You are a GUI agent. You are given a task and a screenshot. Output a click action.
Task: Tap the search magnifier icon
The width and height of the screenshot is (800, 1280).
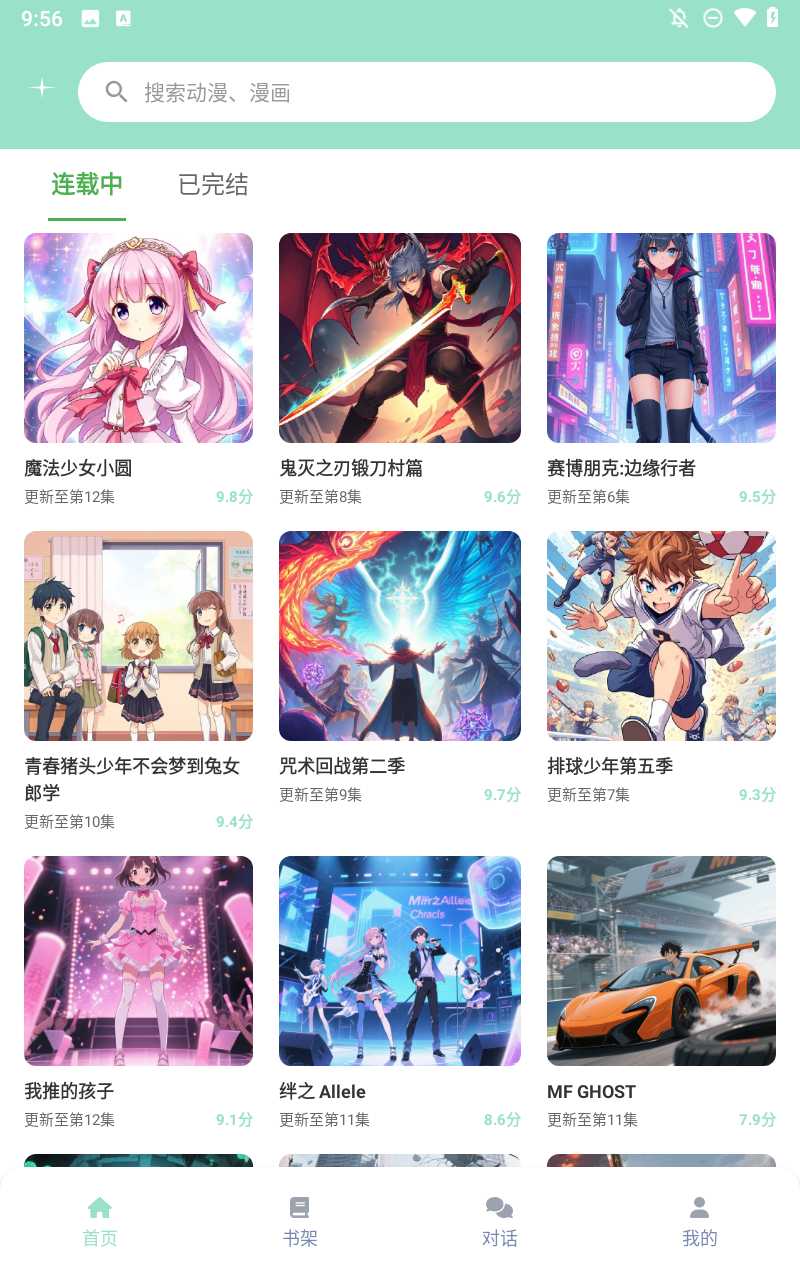[x=116, y=91]
